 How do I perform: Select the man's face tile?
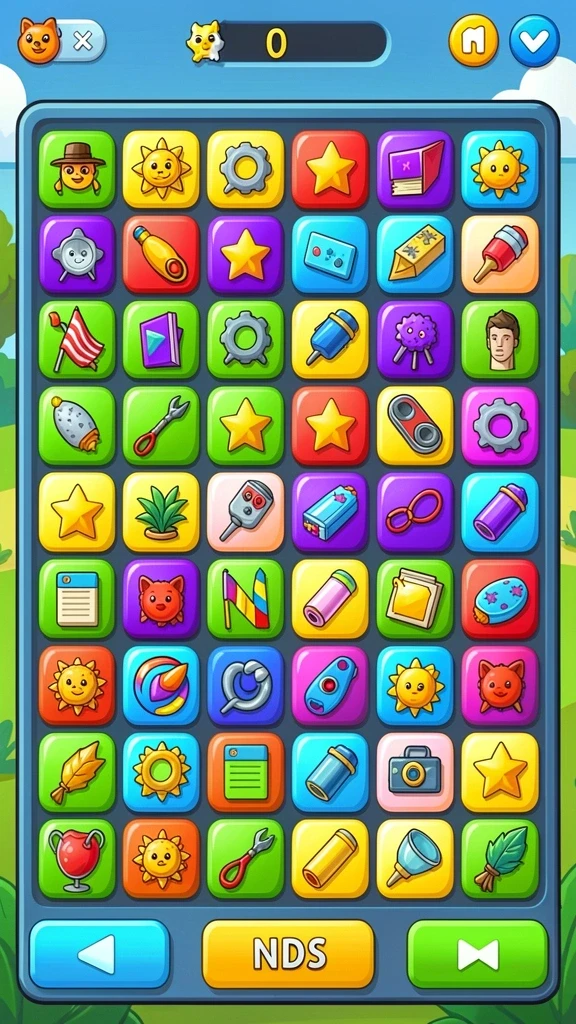[x=500, y=339]
